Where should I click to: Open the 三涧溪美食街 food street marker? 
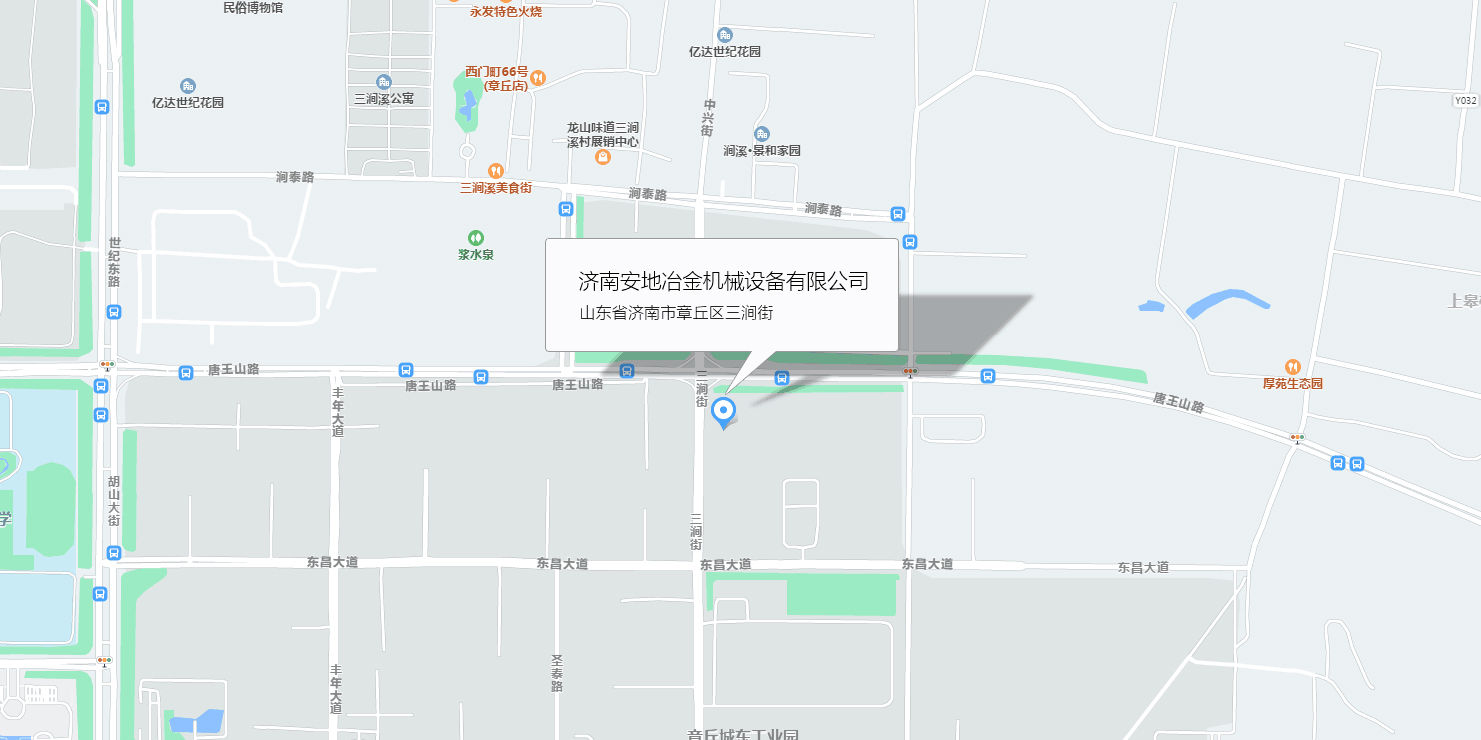[494, 171]
